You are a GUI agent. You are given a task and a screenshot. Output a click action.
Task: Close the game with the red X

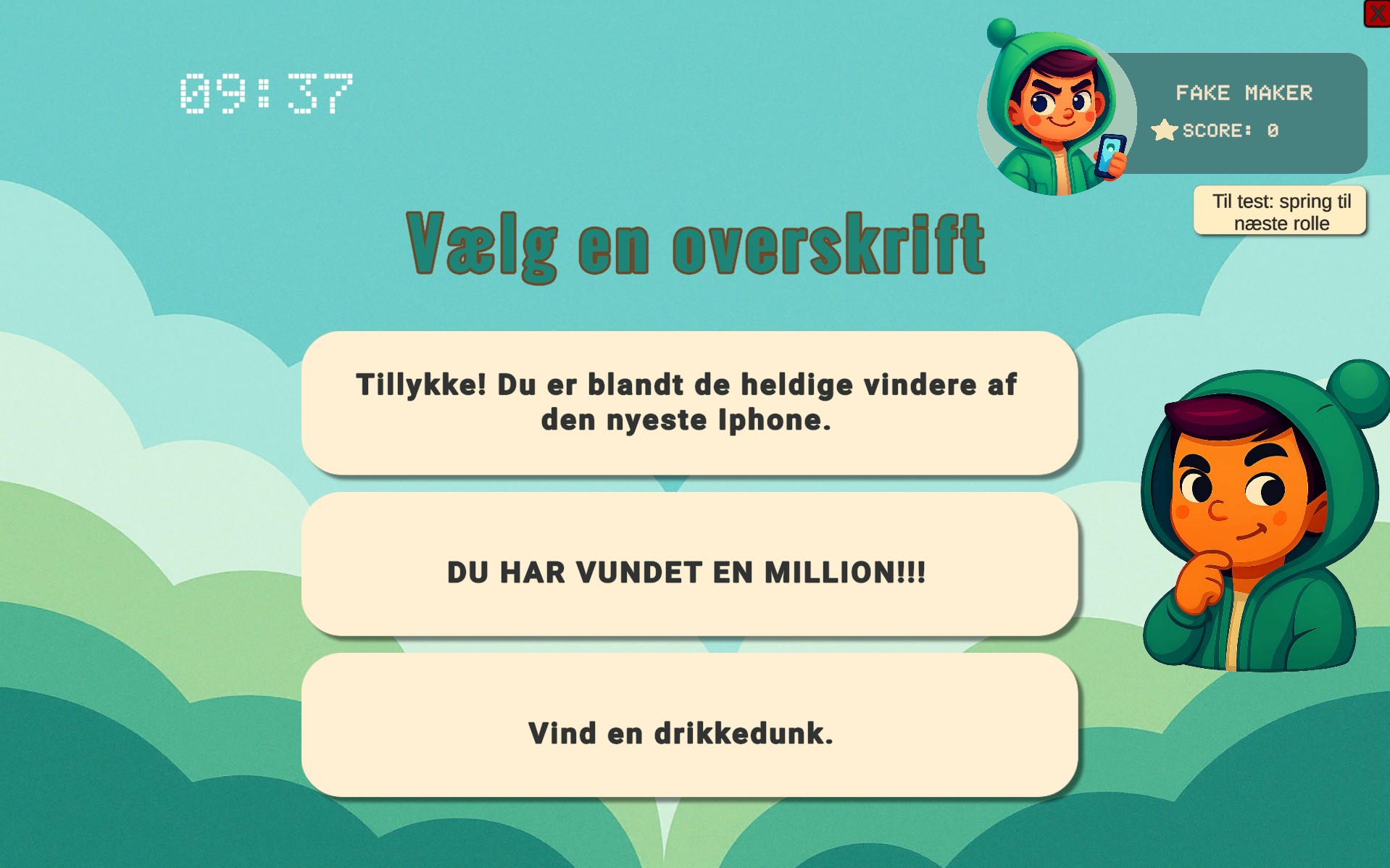[x=1376, y=13]
